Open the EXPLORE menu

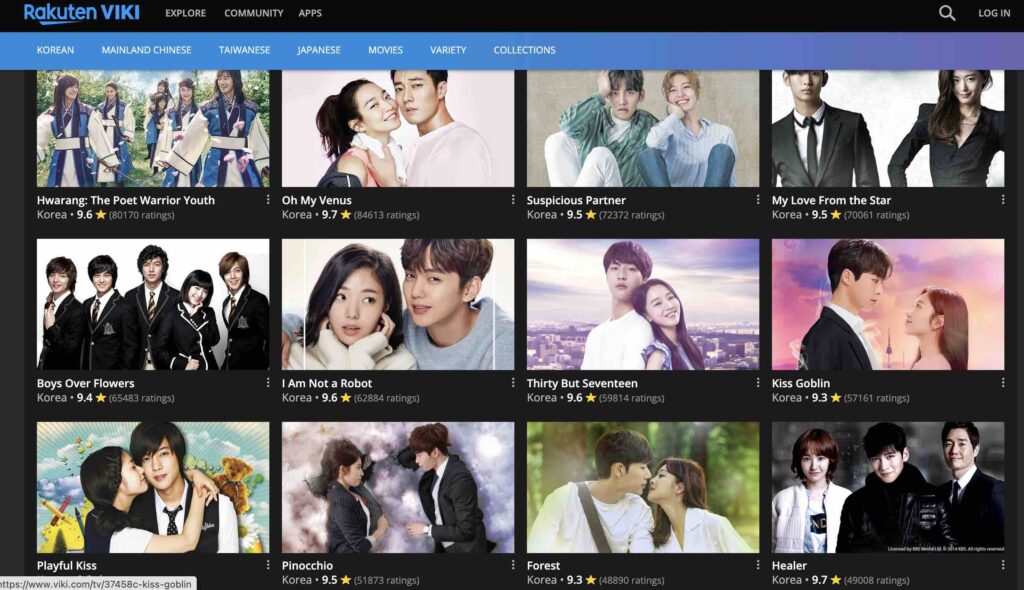pos(185,13)
